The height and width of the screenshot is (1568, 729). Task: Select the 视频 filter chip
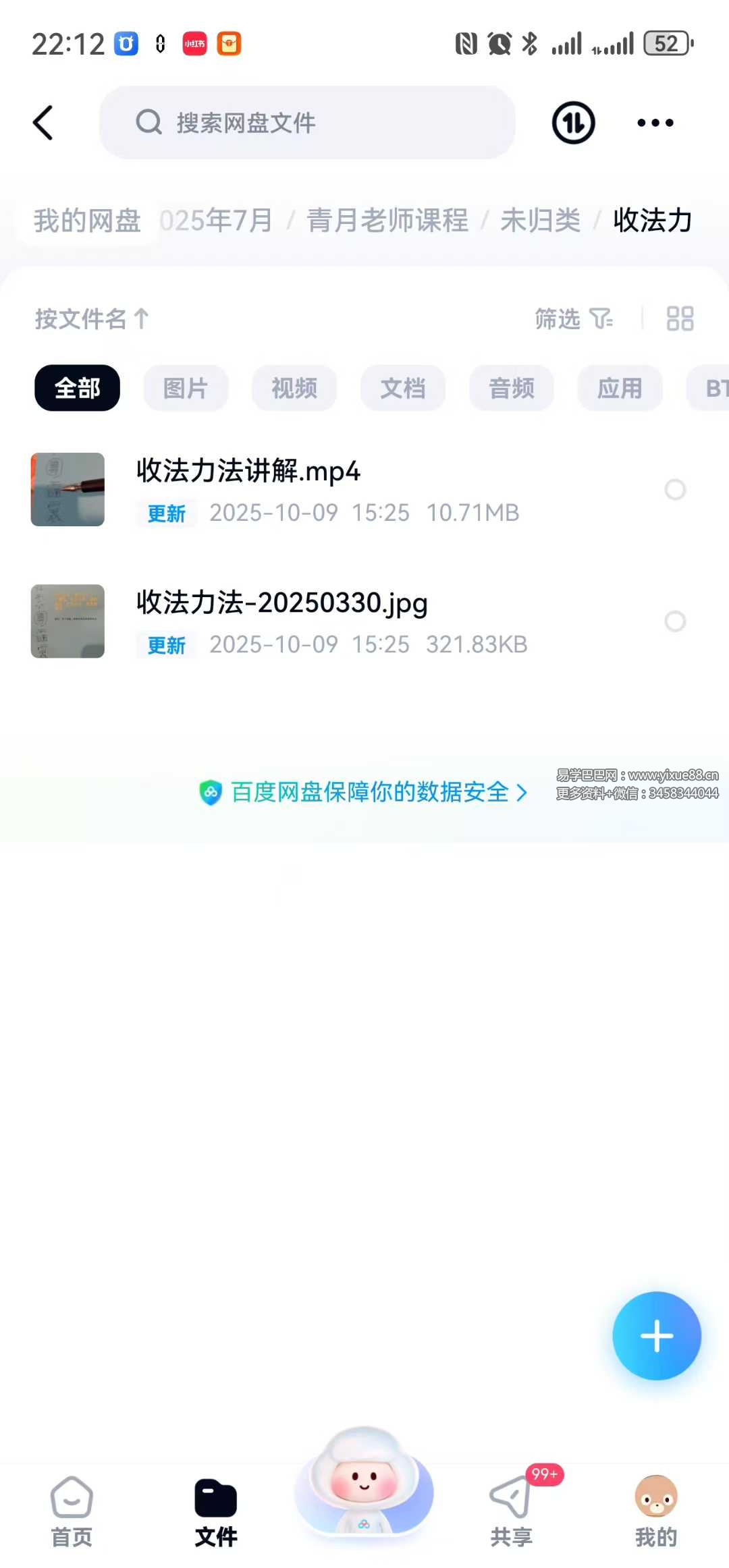click(x=294, y=388)
